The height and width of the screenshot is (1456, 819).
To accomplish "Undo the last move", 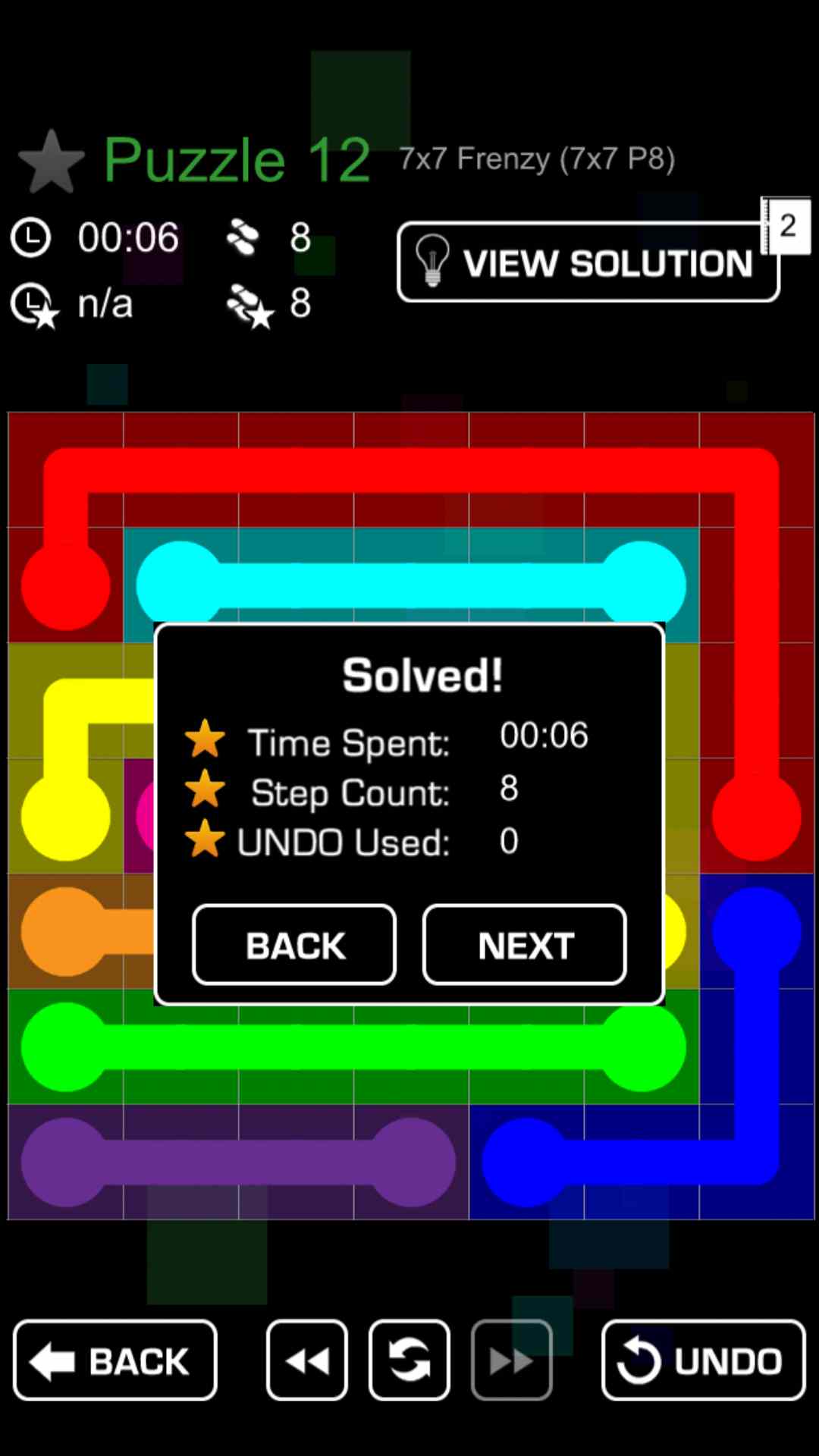I will 703,1360.
